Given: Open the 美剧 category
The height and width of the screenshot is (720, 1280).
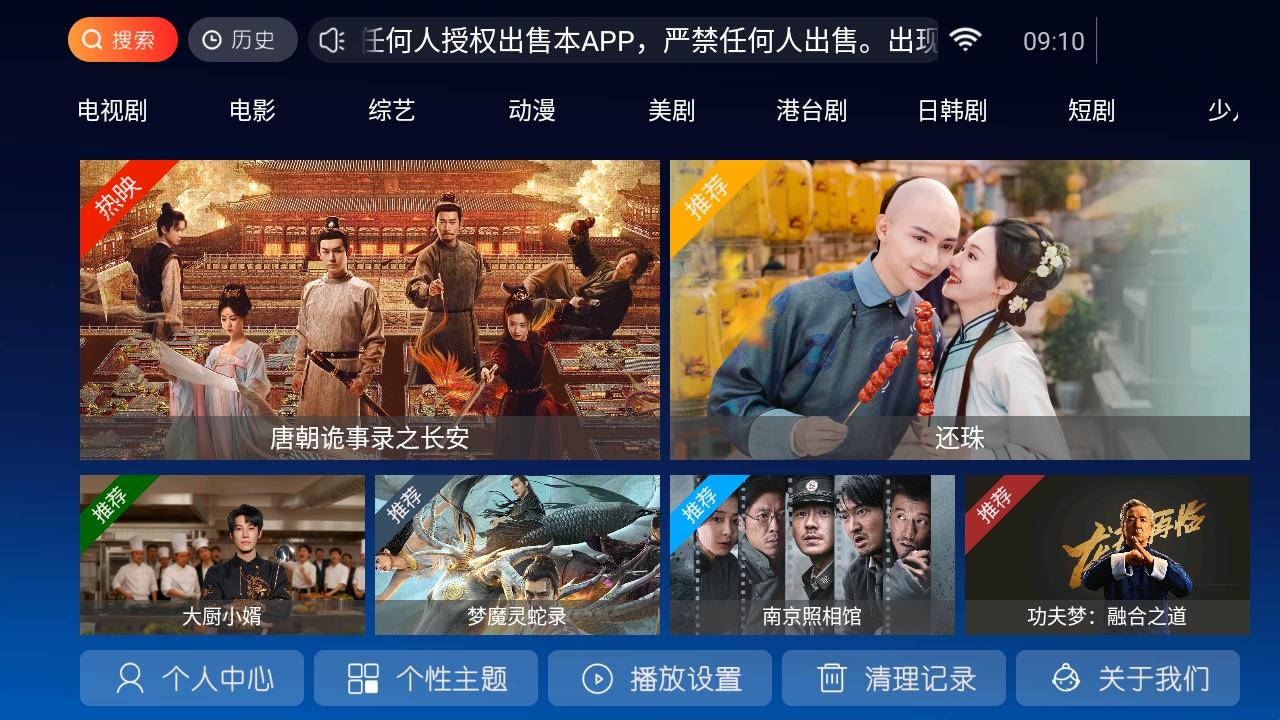Looking at the screenshot, I should pyautogui.click(x=672, y=111).
